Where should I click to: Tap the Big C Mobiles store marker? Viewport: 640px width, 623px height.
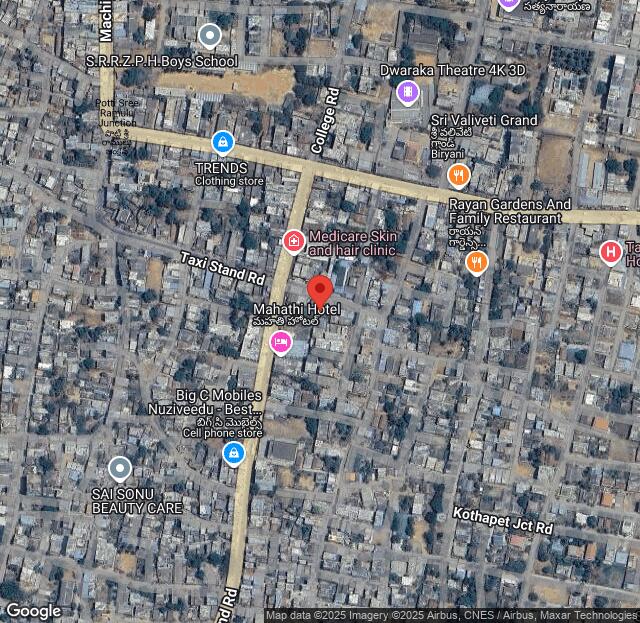[x=234, y=454]
